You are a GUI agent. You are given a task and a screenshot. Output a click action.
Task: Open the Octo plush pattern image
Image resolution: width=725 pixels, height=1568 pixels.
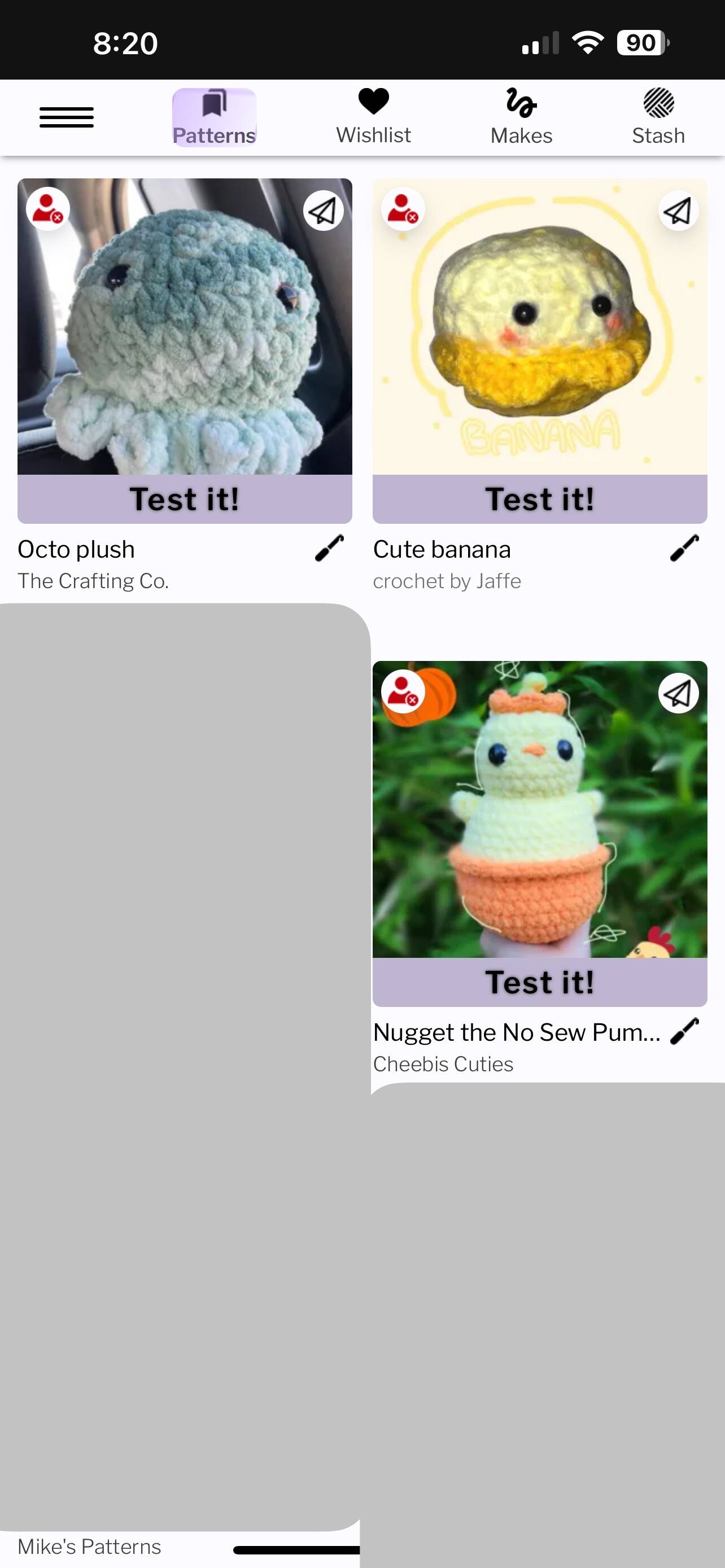tap(185, 341)
